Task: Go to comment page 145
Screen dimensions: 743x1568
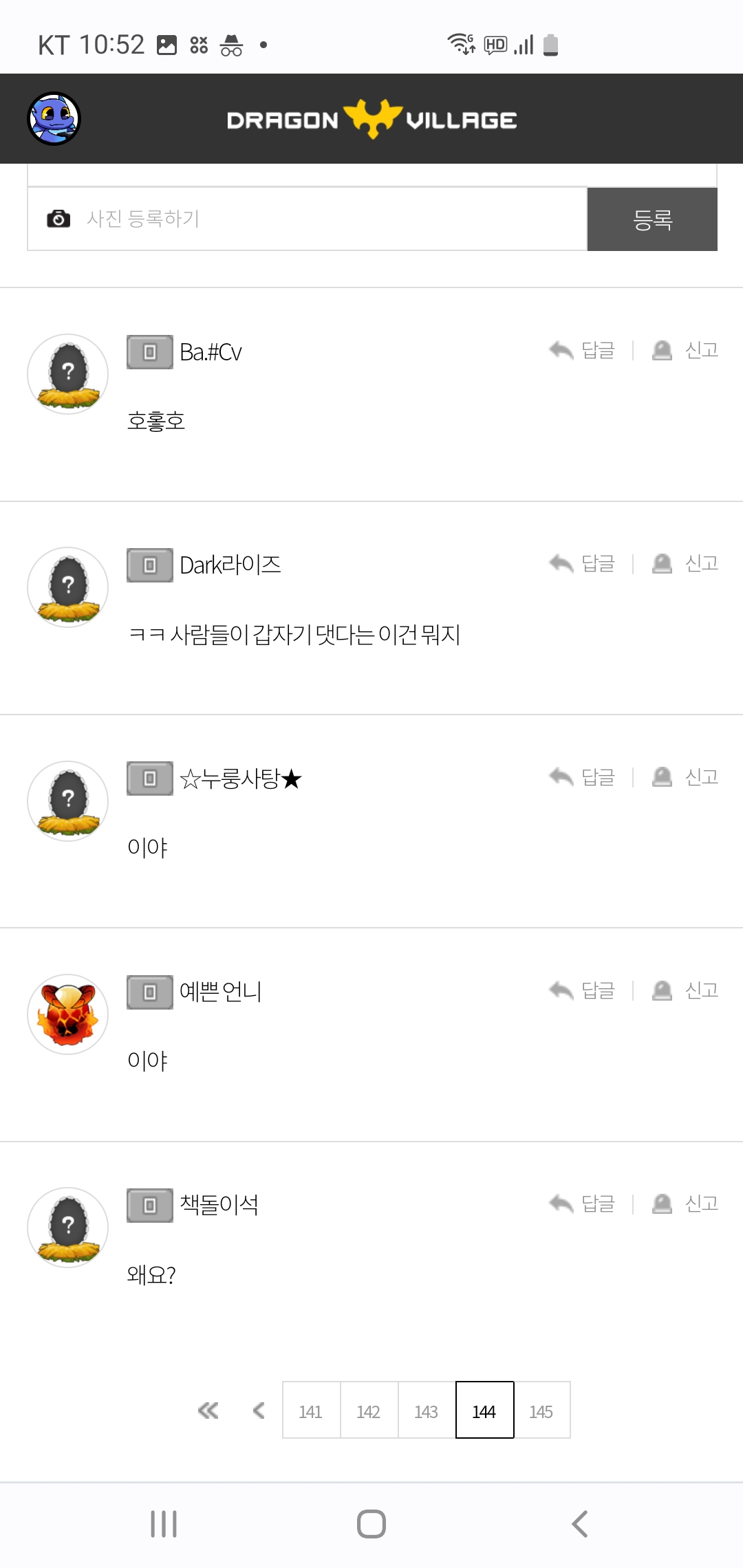Action: point(541,1411)
